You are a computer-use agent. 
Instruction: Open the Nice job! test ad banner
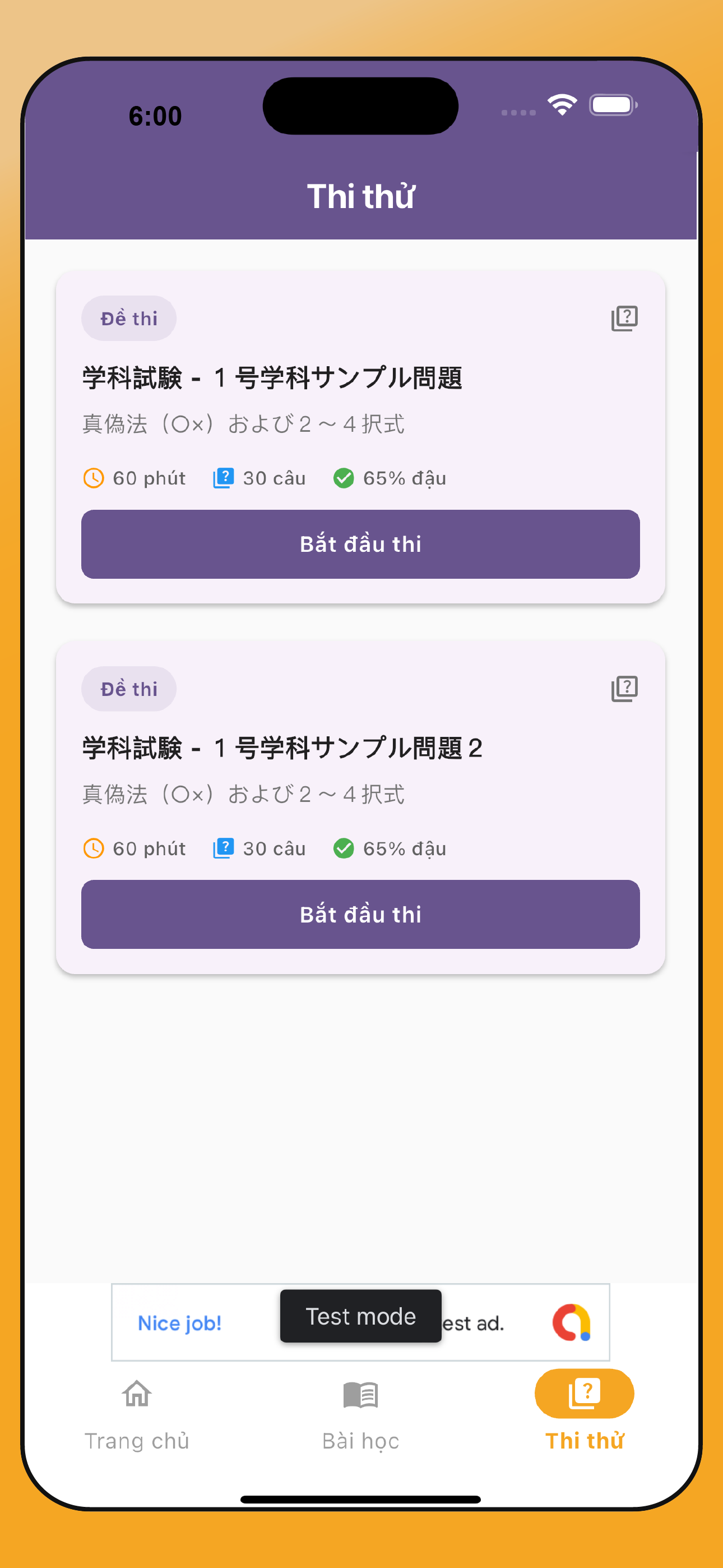pos(180,1323)
